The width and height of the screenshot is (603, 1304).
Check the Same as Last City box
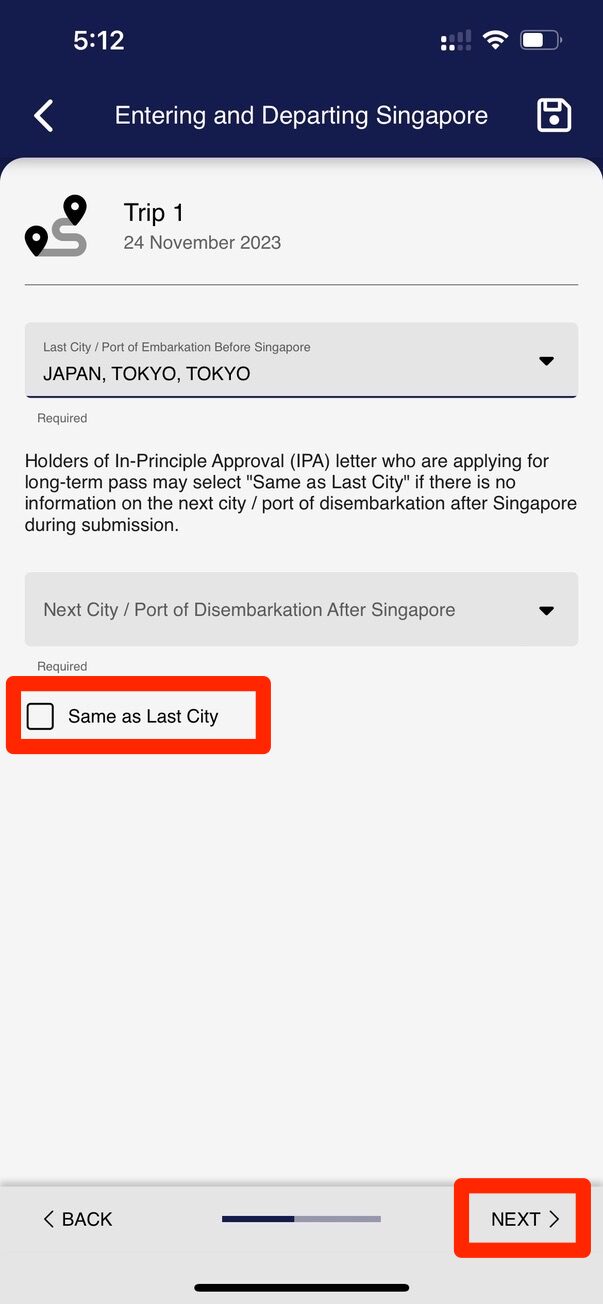40,716
